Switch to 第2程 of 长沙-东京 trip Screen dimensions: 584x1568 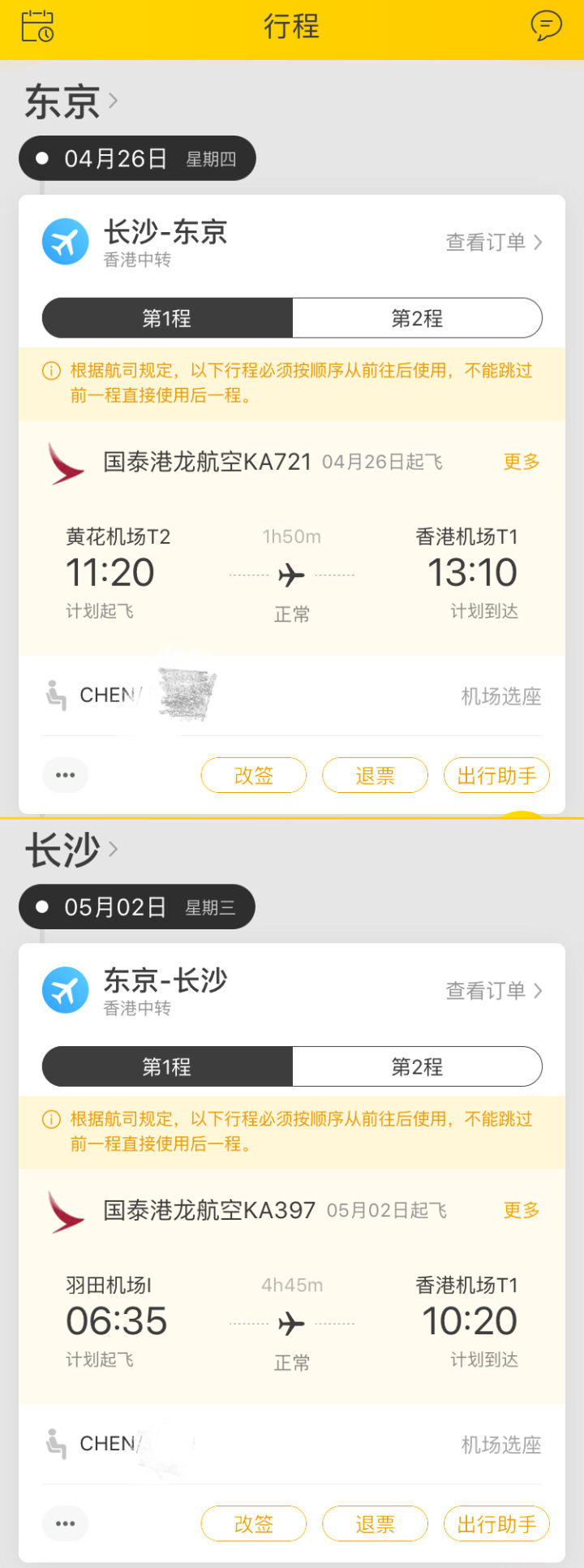tap(417, 318)
